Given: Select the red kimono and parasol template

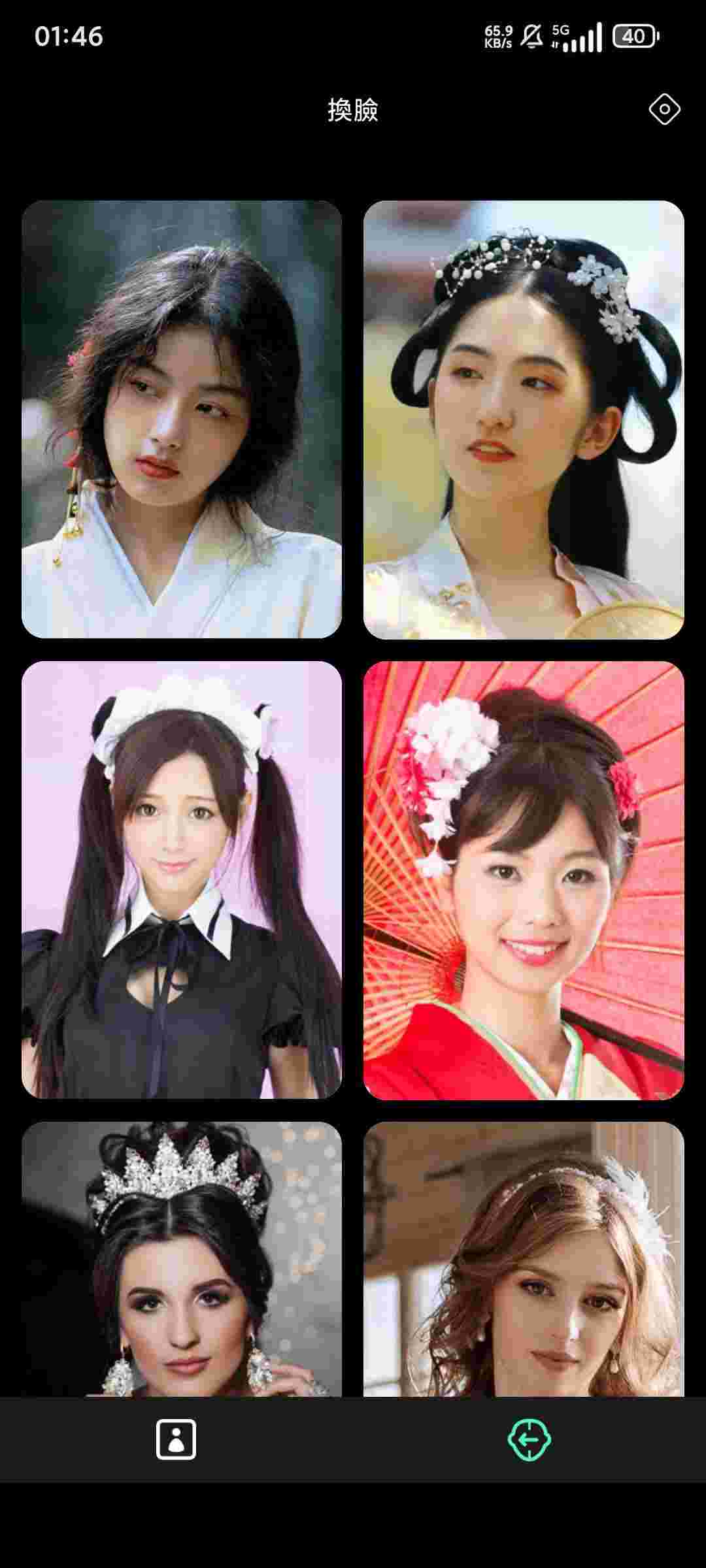Looking at the screenshot, I should [524, 879].
